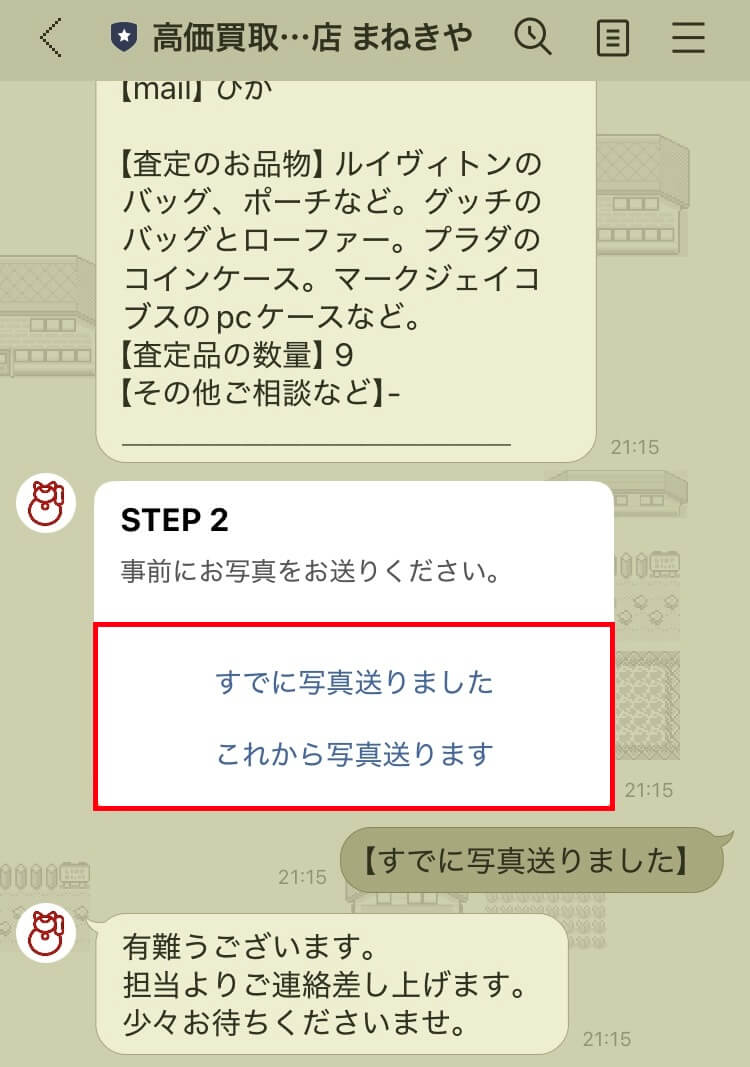Open the chat notes icon
The height and width of the screenshot is (1067, 750).
click(612, 39)
